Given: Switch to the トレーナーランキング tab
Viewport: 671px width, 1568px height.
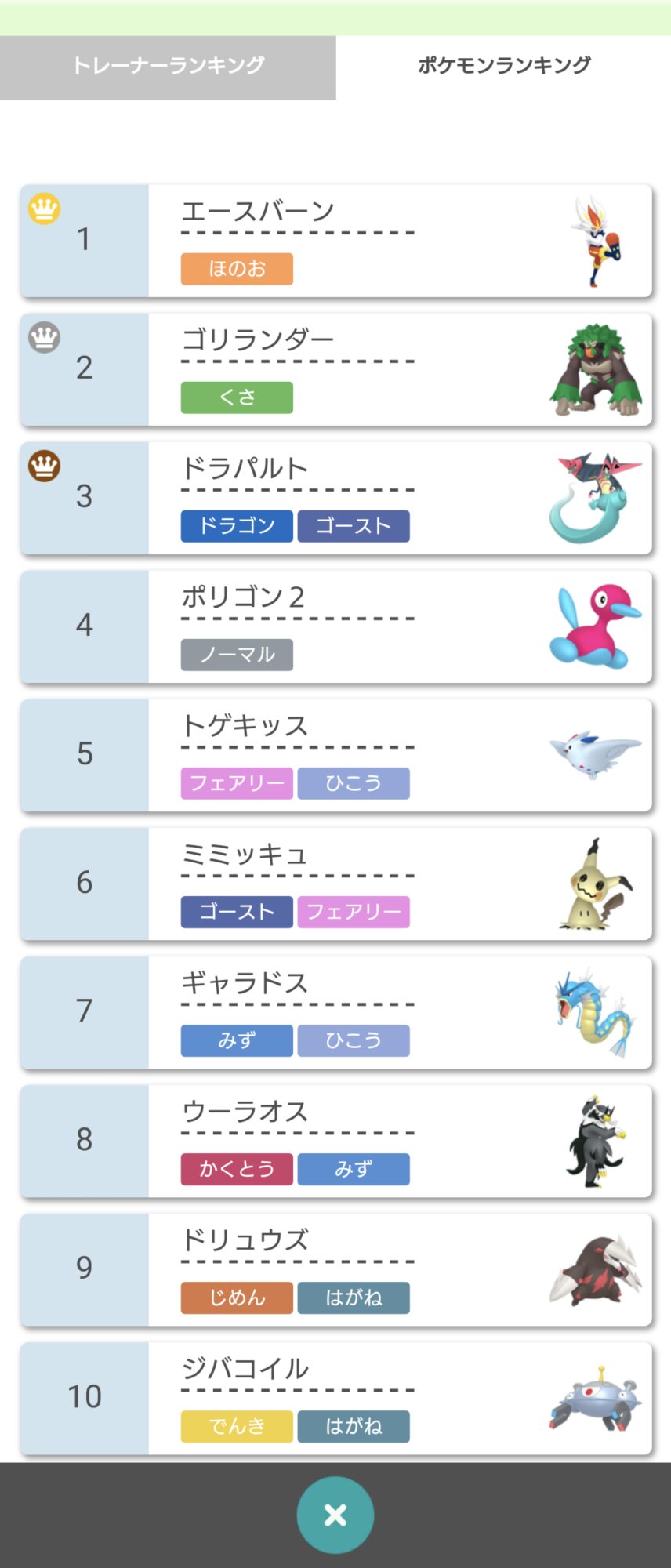Looking at the screenshot, I should click(168, 67).
